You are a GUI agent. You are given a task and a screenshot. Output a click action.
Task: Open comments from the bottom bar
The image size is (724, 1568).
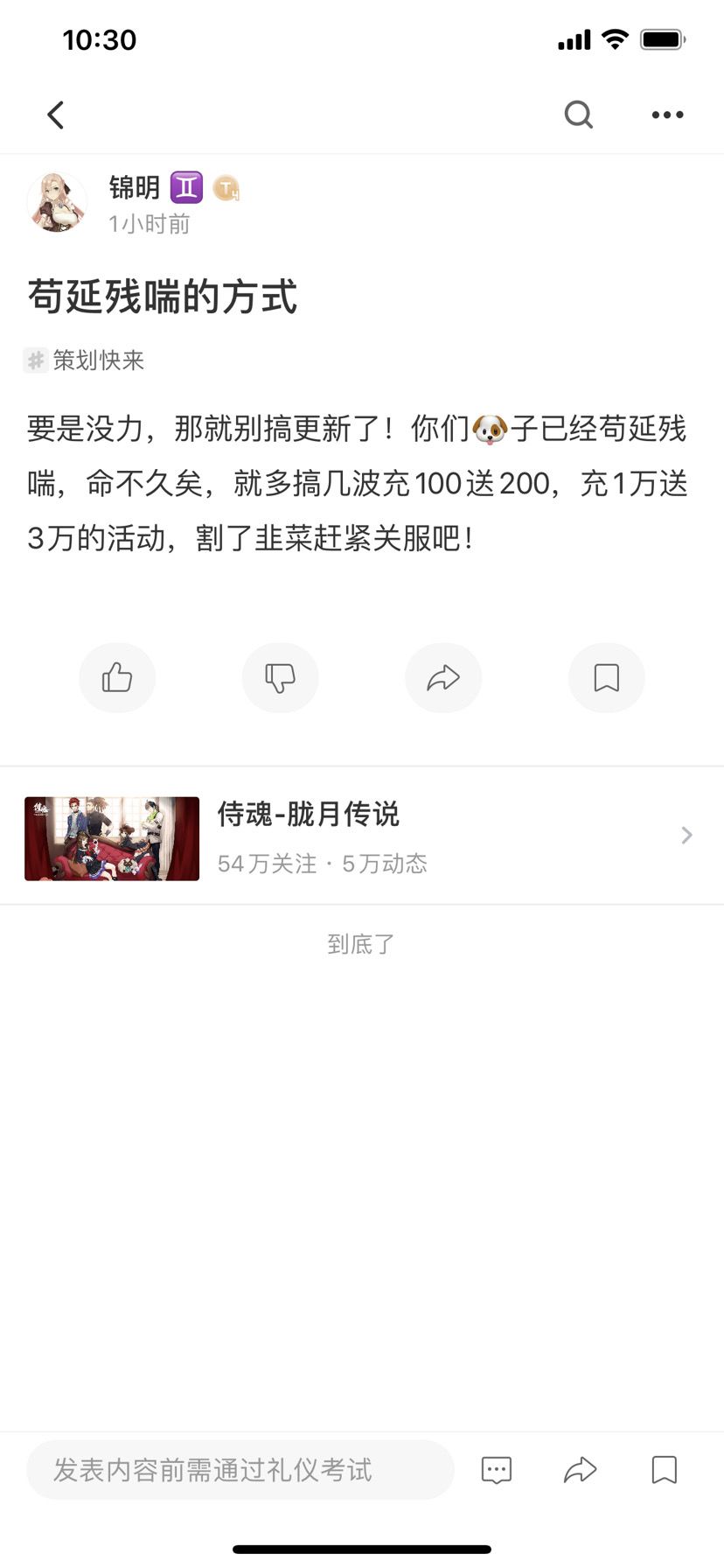(496, 1470)
